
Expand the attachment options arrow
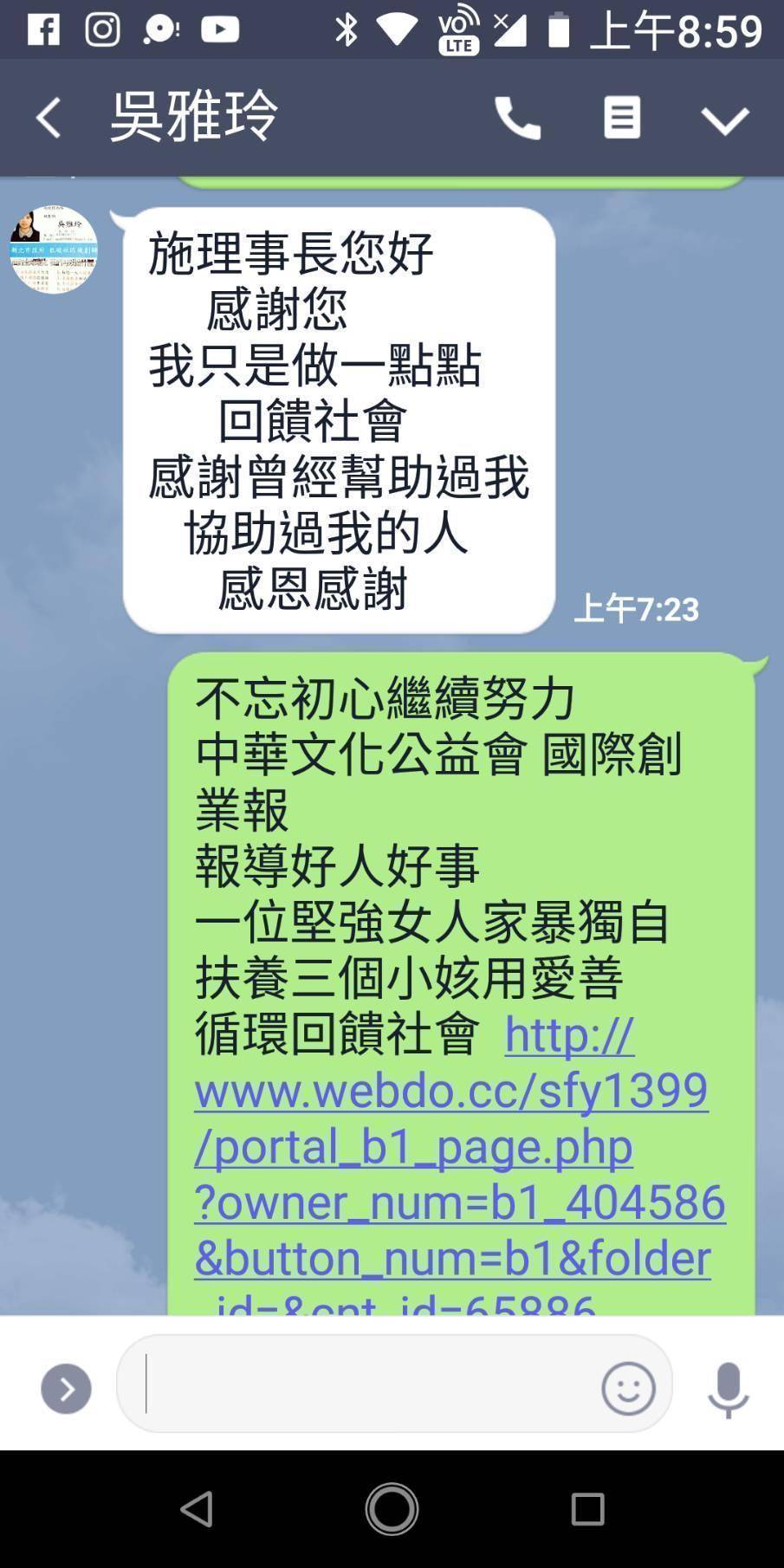(x=66, y=1389)
